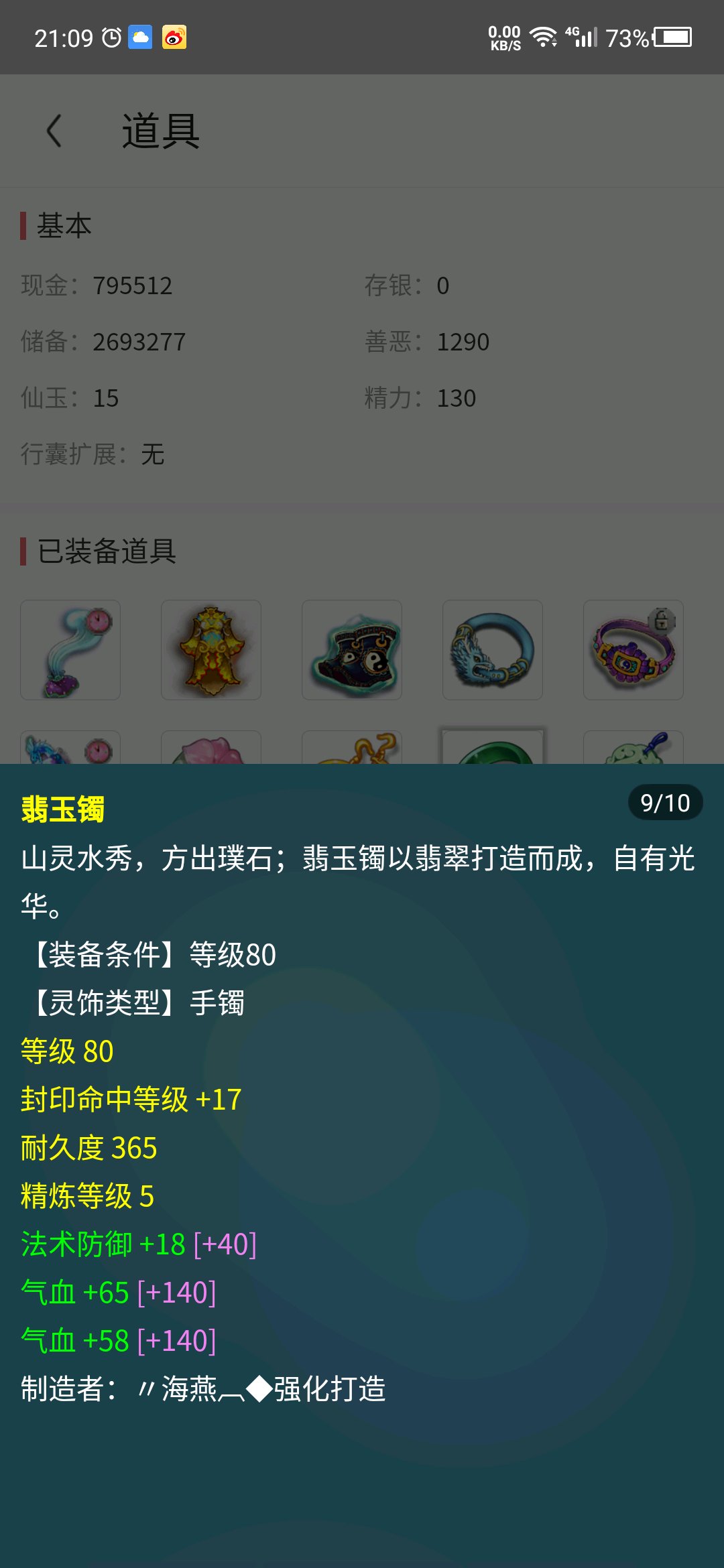This screenshot has height=1568, width=724.
Task: Go back from the 道具 page
Action: coord(54,131)
